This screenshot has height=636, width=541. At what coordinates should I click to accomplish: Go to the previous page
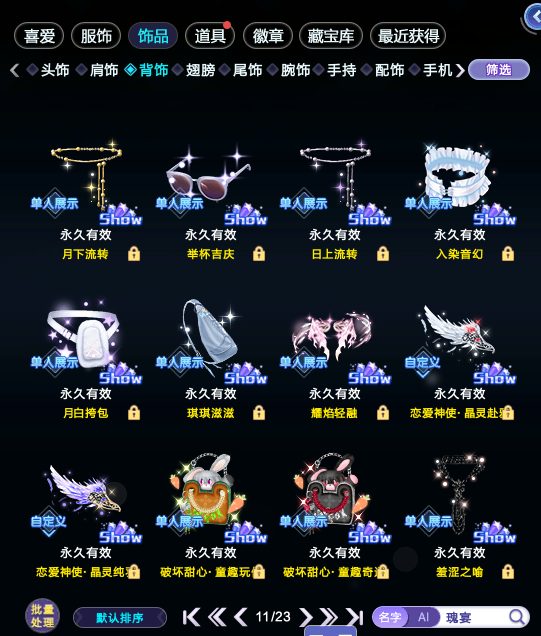pyautogui.click(x=240, y=617)
